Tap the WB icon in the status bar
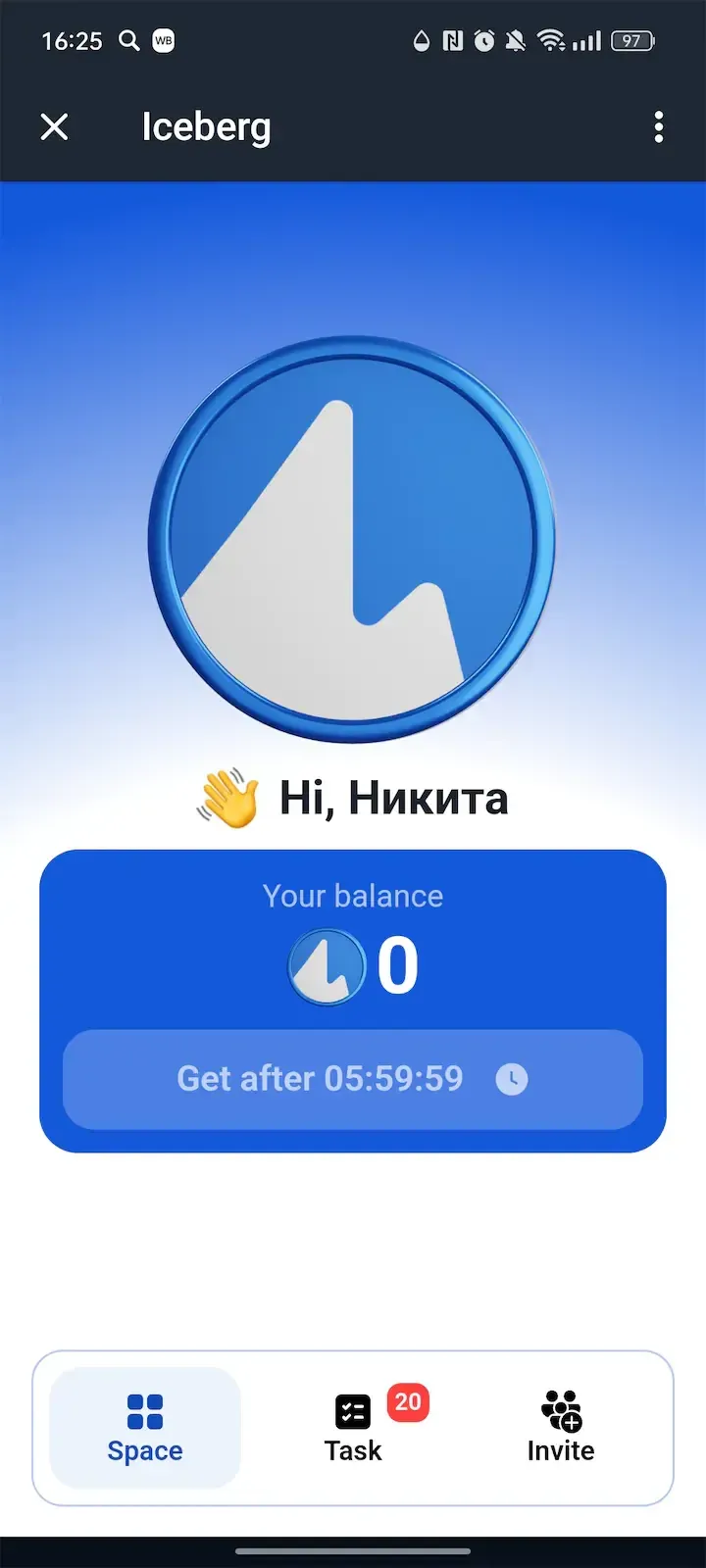This screenshot has width=706, height=1568. [x=163, y=41]
